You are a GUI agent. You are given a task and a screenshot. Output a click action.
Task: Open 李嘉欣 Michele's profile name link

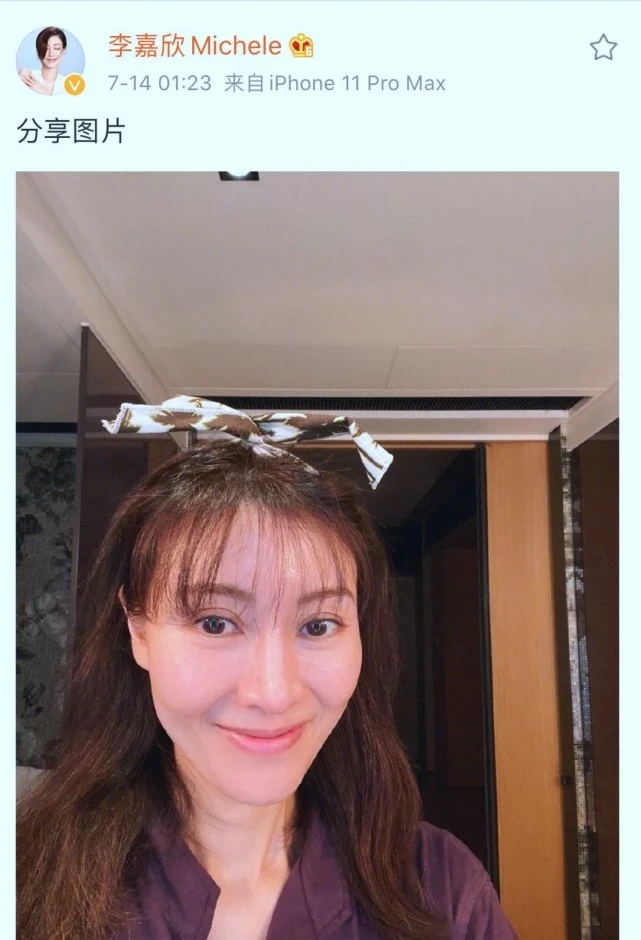point(195,45)
